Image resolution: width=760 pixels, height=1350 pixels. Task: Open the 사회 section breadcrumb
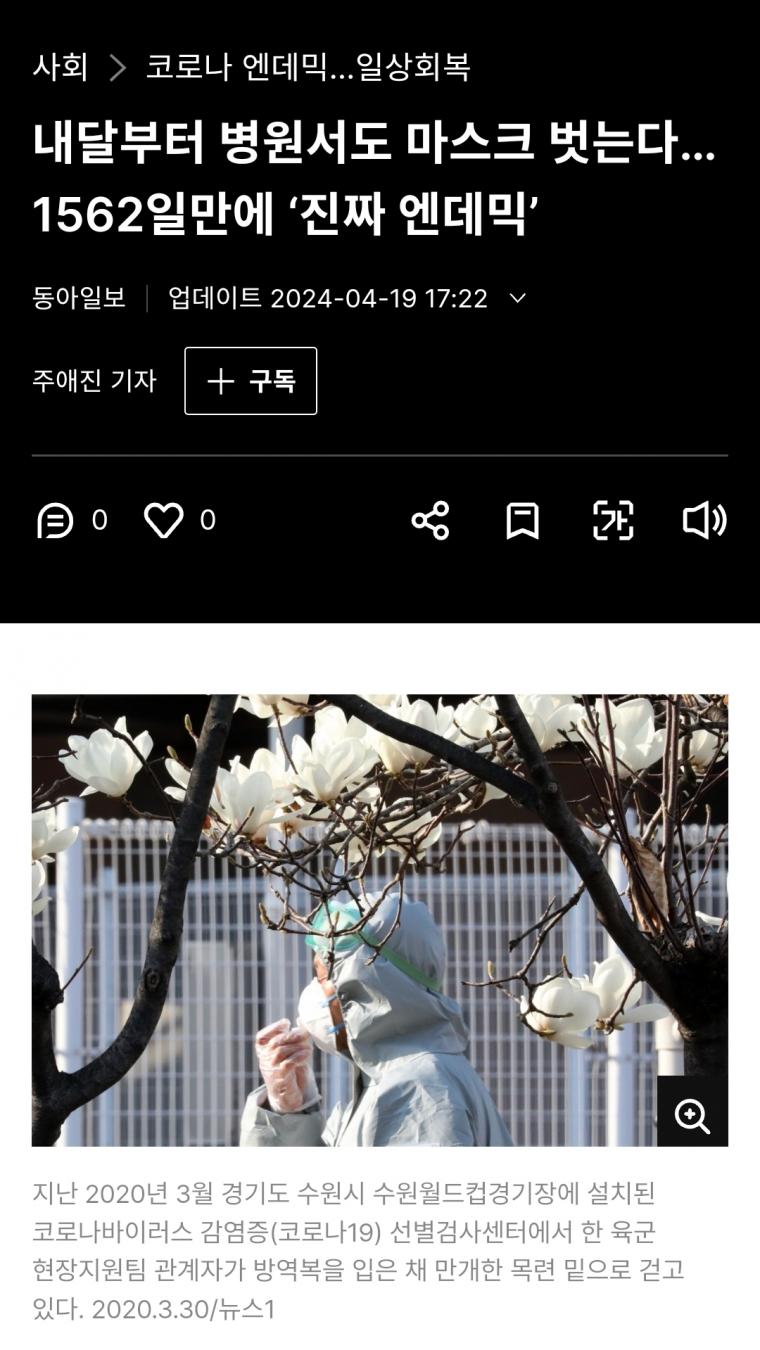[x=60, y=68]
